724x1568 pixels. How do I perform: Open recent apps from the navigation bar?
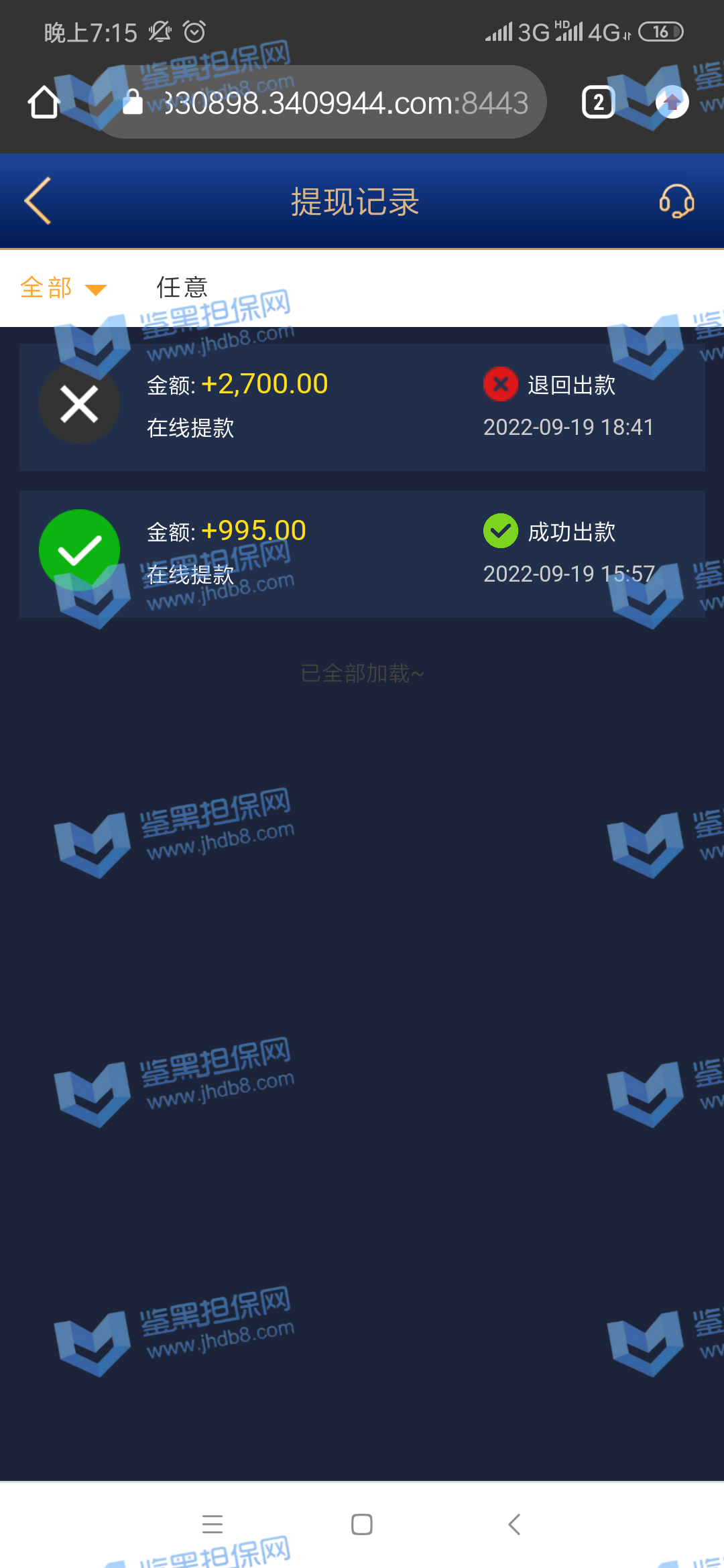coord(213,1524)
